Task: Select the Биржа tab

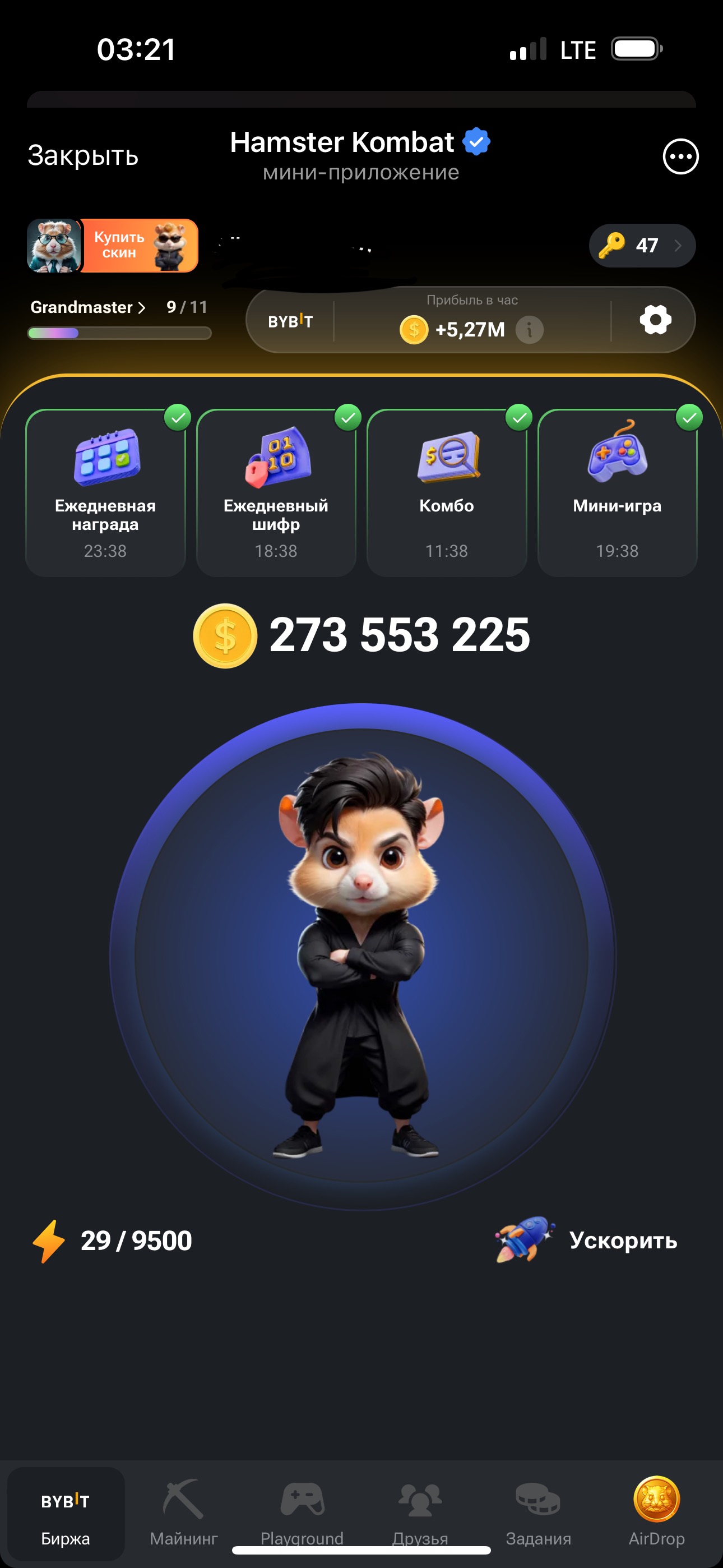Action: point(66,1512)
